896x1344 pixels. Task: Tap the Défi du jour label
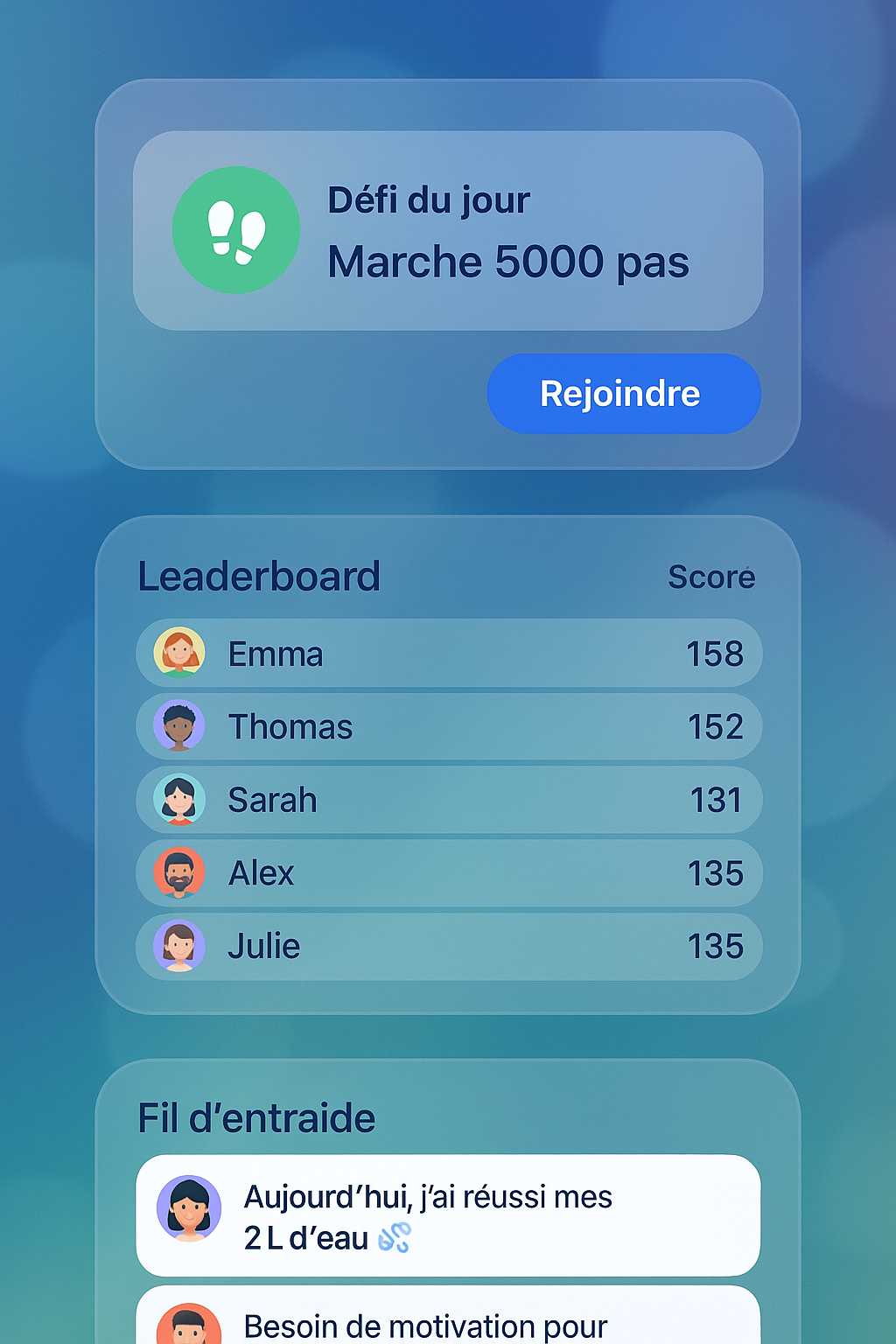click(x=428, y=199)
